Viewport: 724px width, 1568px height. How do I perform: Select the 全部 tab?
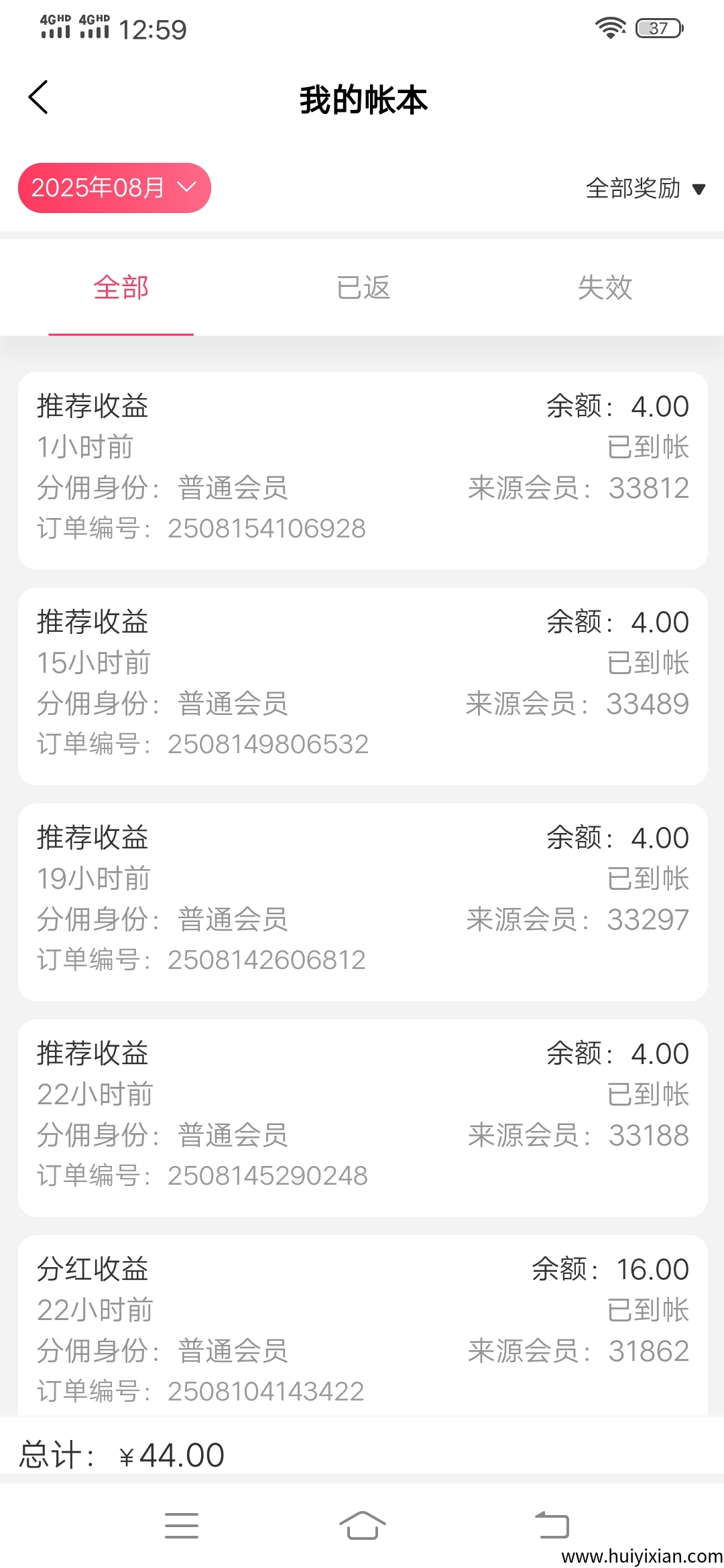tap(121, 287)
